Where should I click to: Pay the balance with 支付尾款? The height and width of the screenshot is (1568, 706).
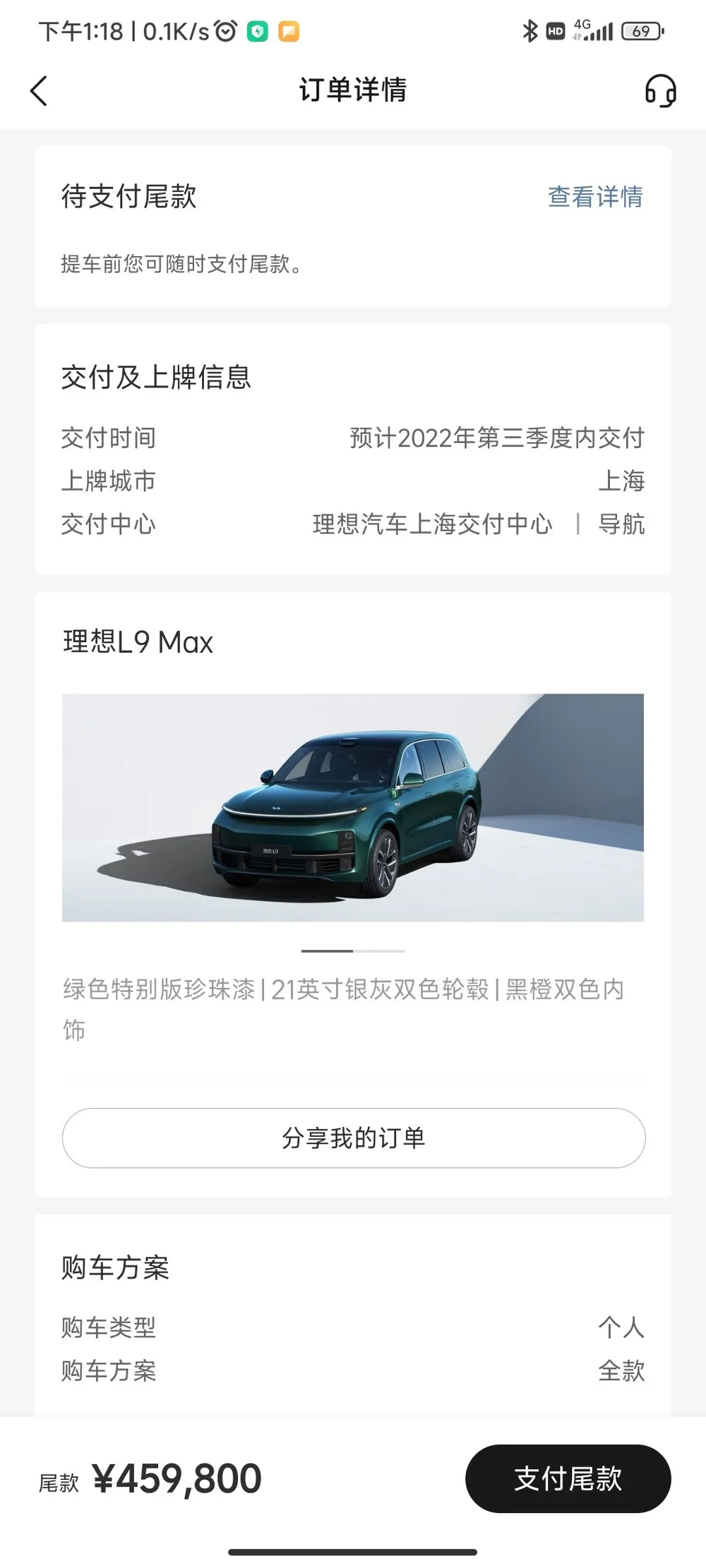coord(568,1478)
